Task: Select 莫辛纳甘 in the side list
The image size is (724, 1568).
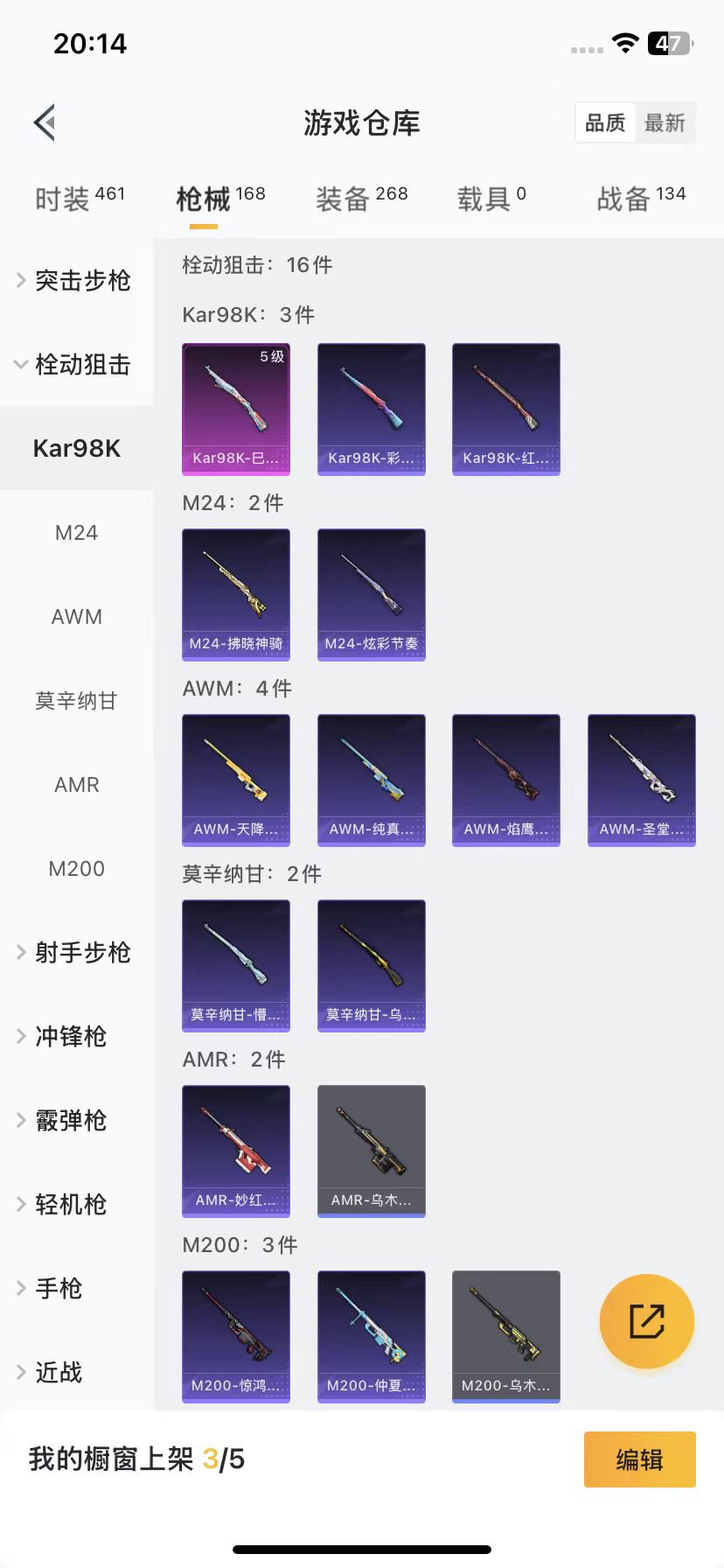Action: click(x=77, y=701)
